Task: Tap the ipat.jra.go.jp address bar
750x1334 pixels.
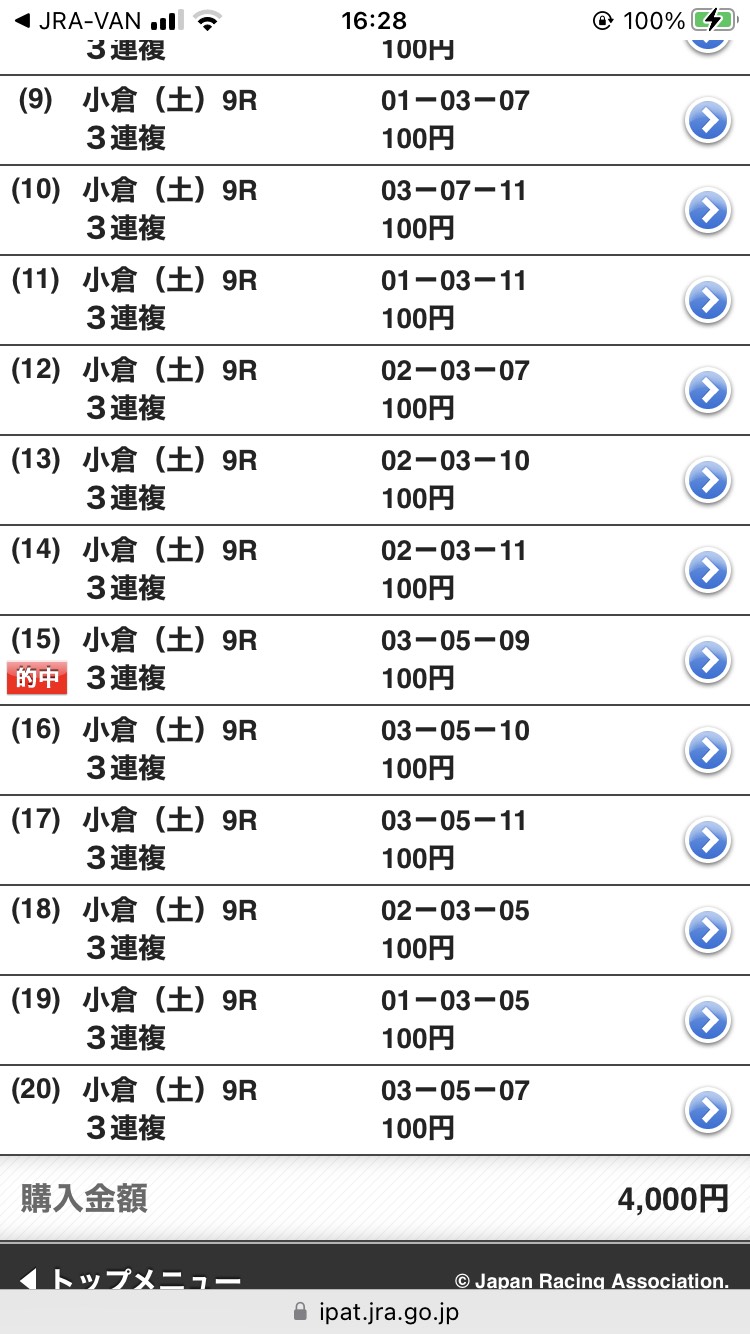Action: pyautogui.click(x=375, y=1311)
